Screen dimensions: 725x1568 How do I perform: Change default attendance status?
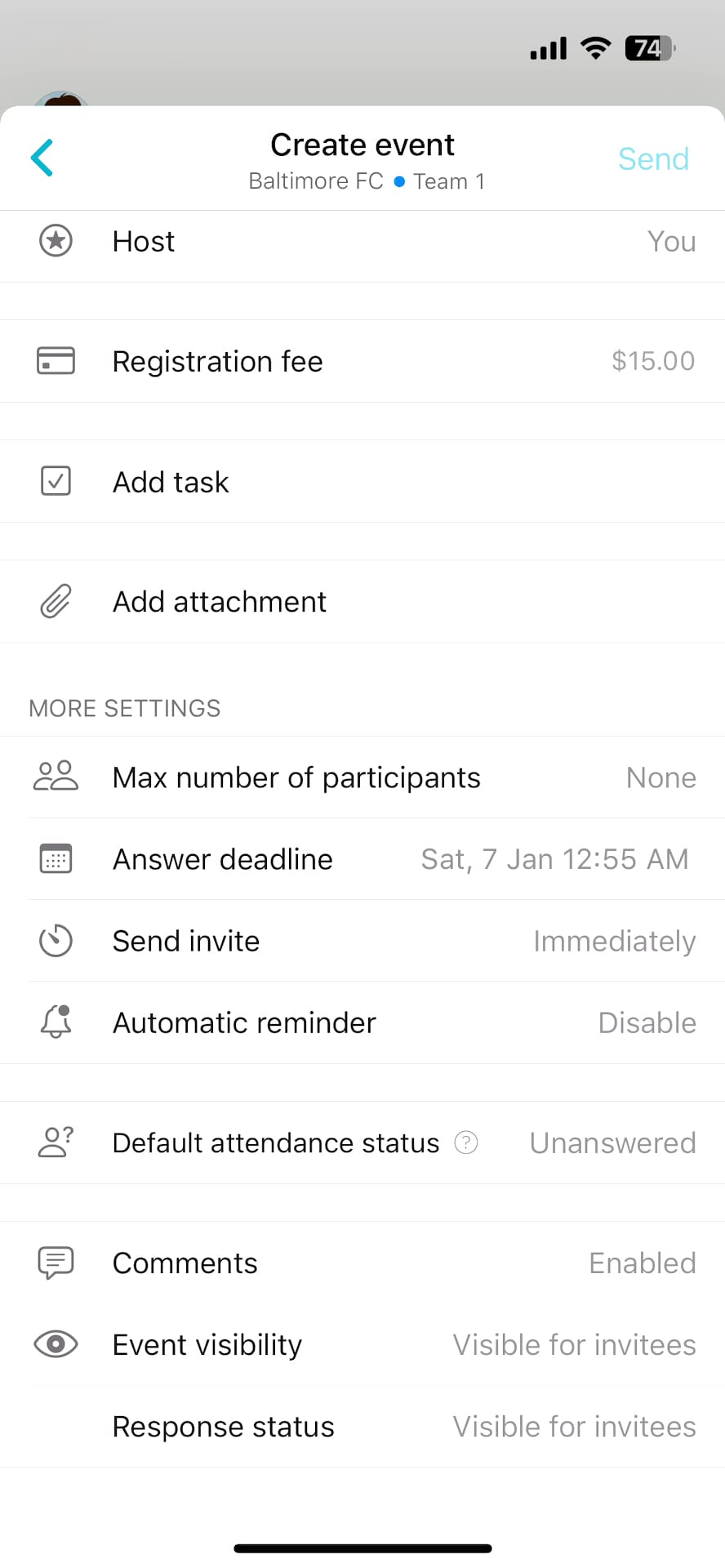[612, 1143]
